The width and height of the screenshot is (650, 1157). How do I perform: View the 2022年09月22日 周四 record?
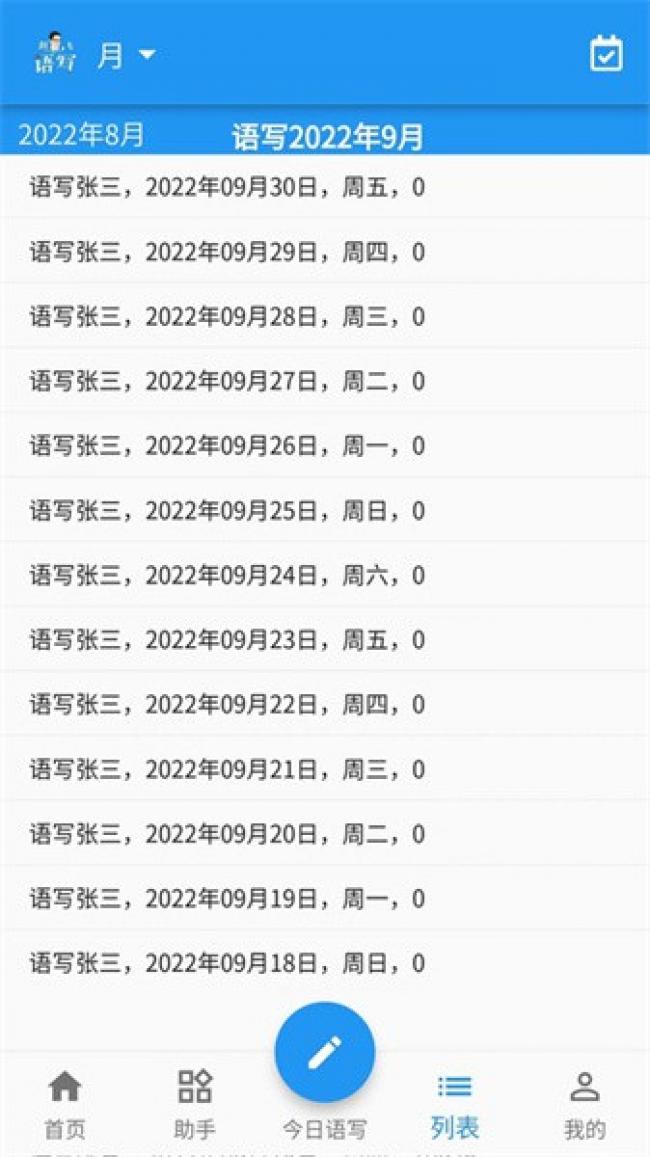tap(325, 705)
